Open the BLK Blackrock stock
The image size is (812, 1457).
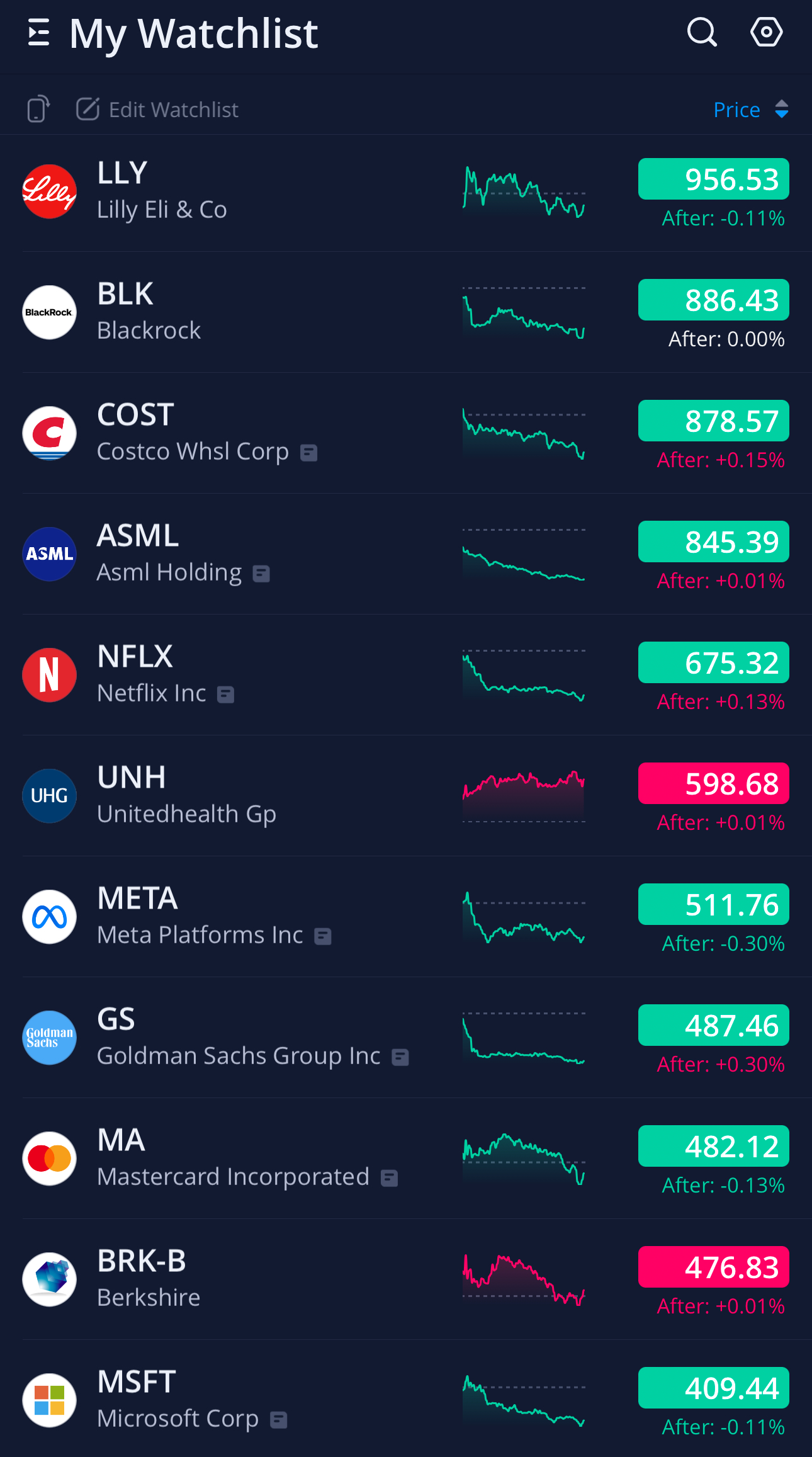[406, 313]
